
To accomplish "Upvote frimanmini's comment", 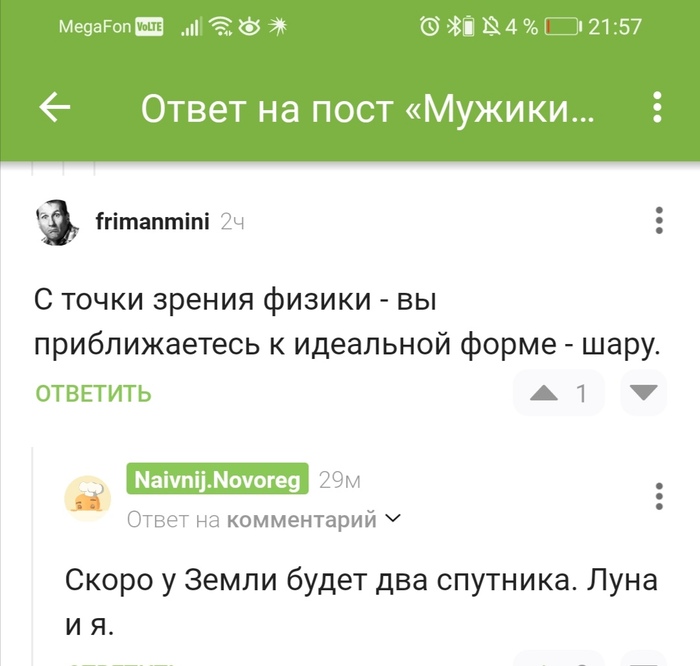I will pos(544,393).
